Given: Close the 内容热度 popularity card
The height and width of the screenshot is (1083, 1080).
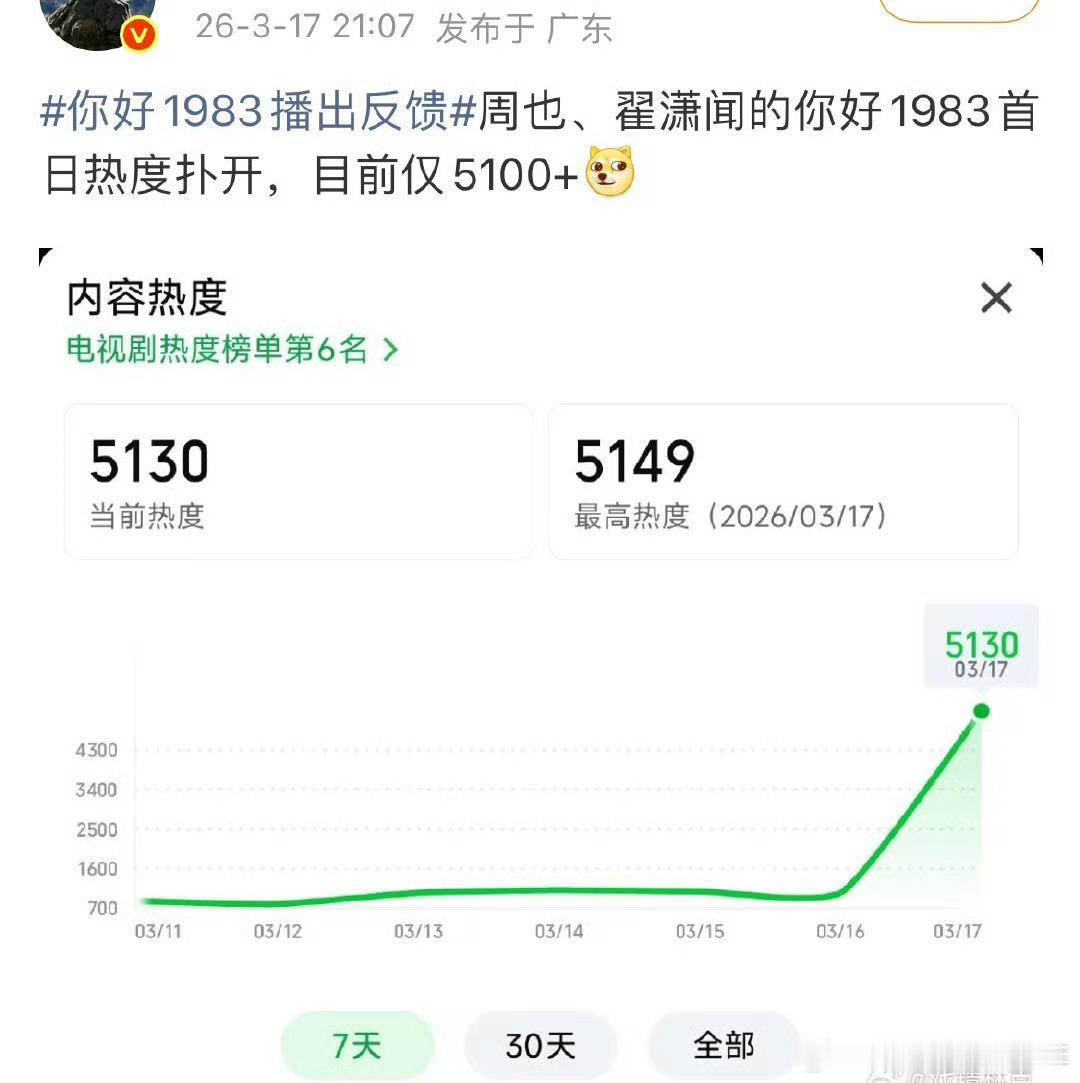Looking at the screenshot, I should coord(996,297).
